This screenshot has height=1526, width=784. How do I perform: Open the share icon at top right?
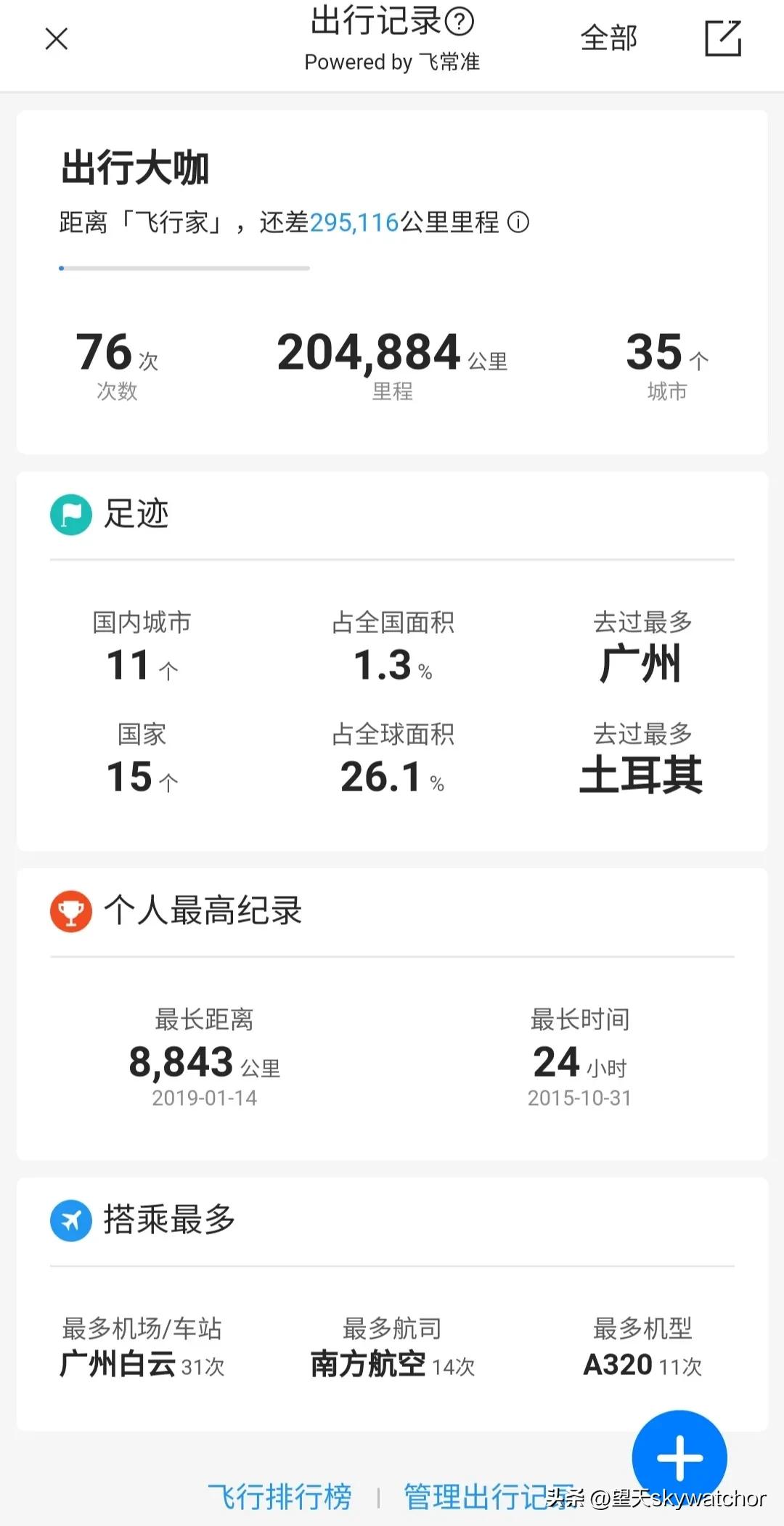[x=723, y=38]
